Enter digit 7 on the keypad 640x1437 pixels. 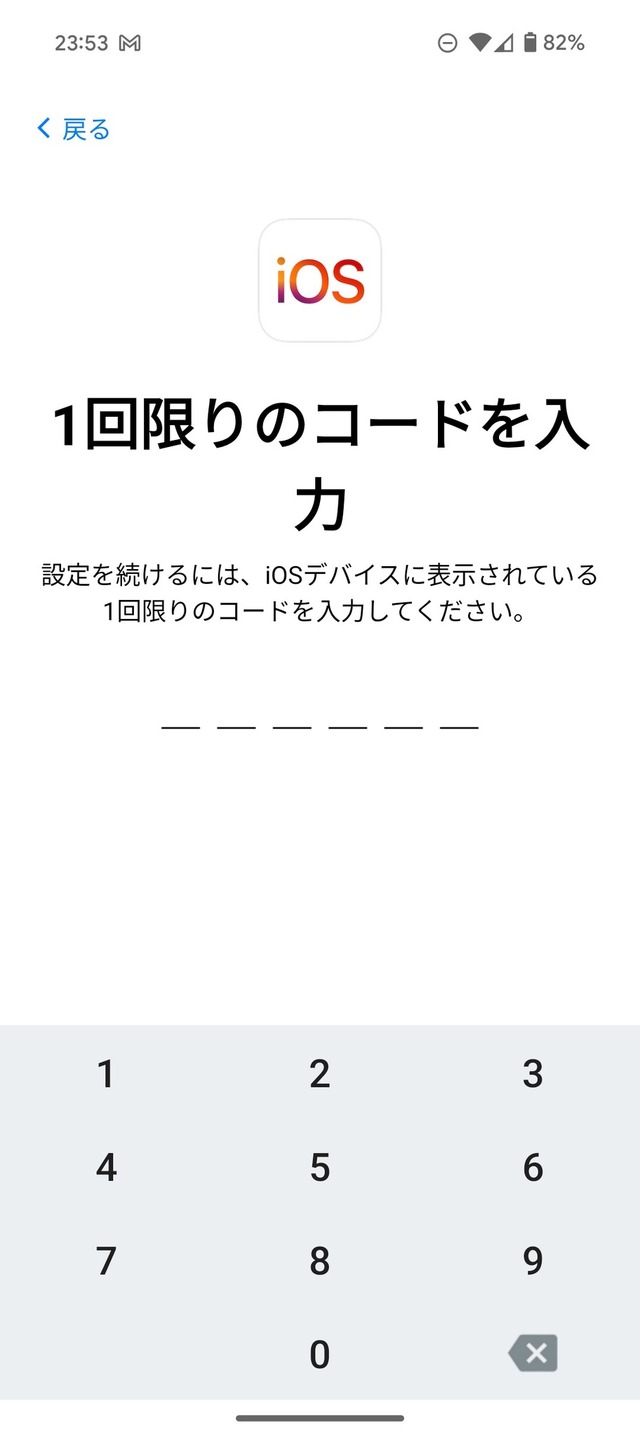pyautogui.click(x=106, y=1261)
